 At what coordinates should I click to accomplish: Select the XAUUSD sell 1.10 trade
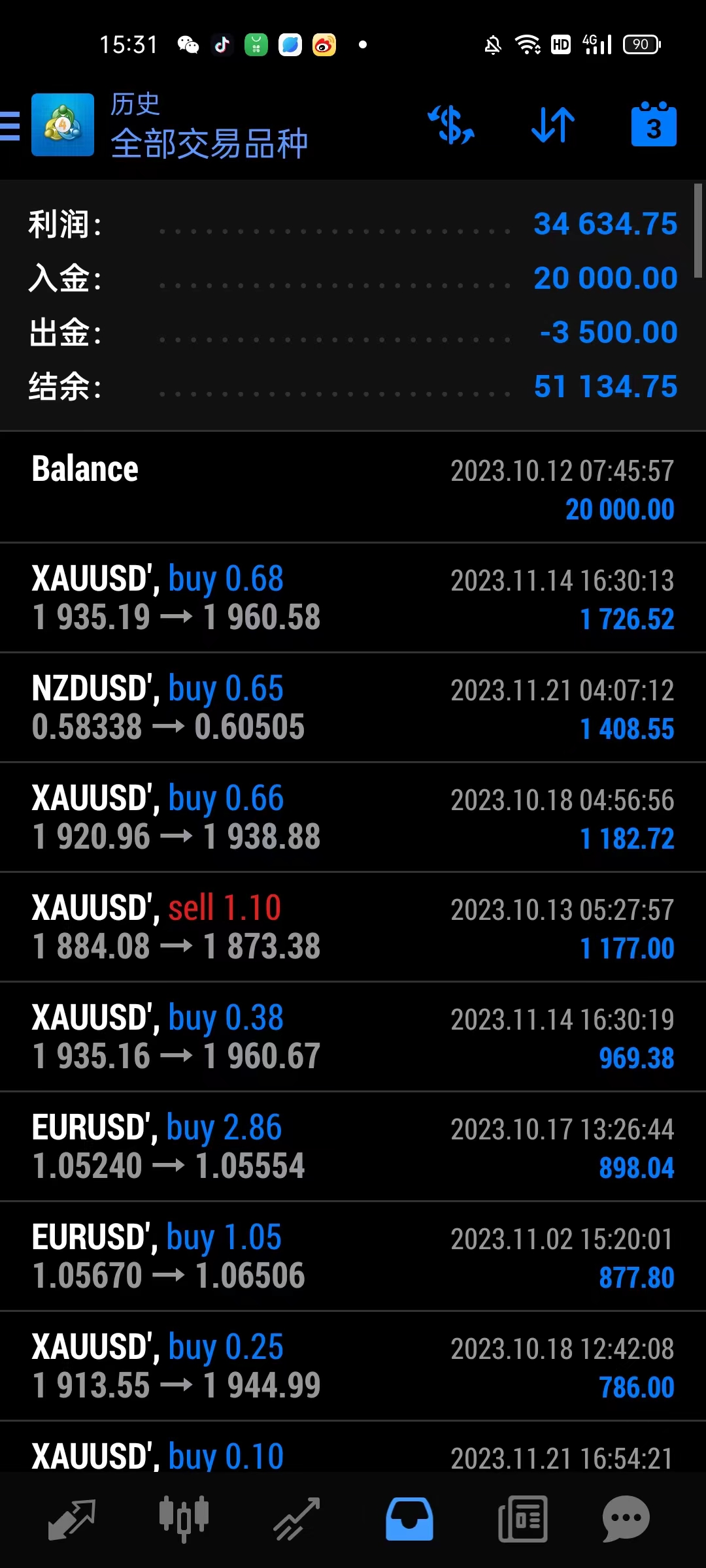click(353, 927)
